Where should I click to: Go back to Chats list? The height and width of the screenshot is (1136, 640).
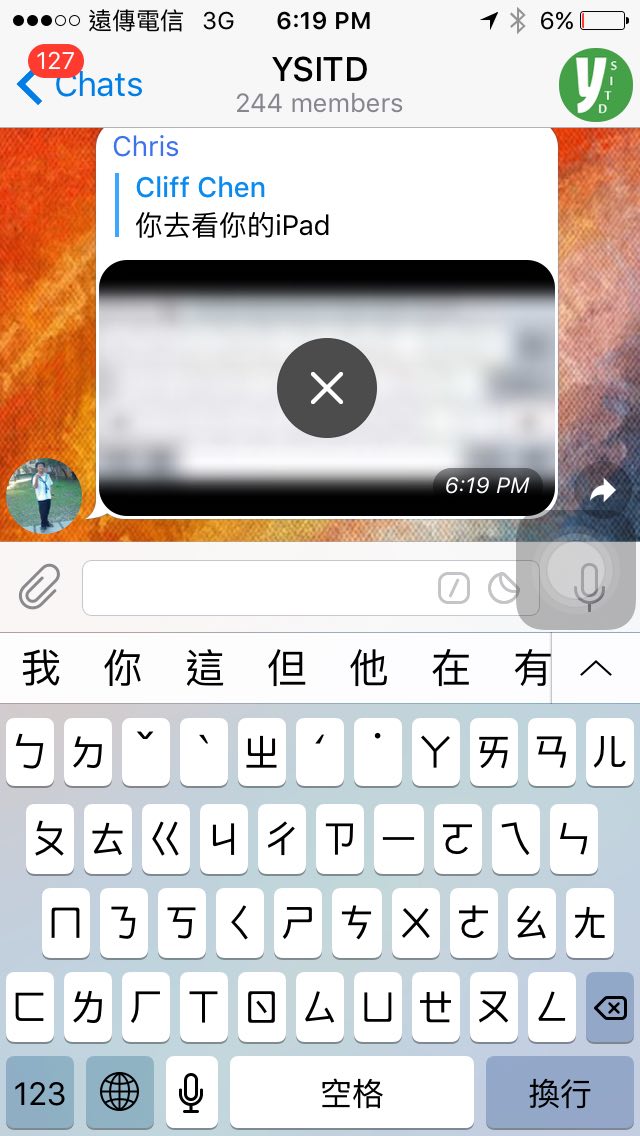pyautogui.click(x=80, y=85)
